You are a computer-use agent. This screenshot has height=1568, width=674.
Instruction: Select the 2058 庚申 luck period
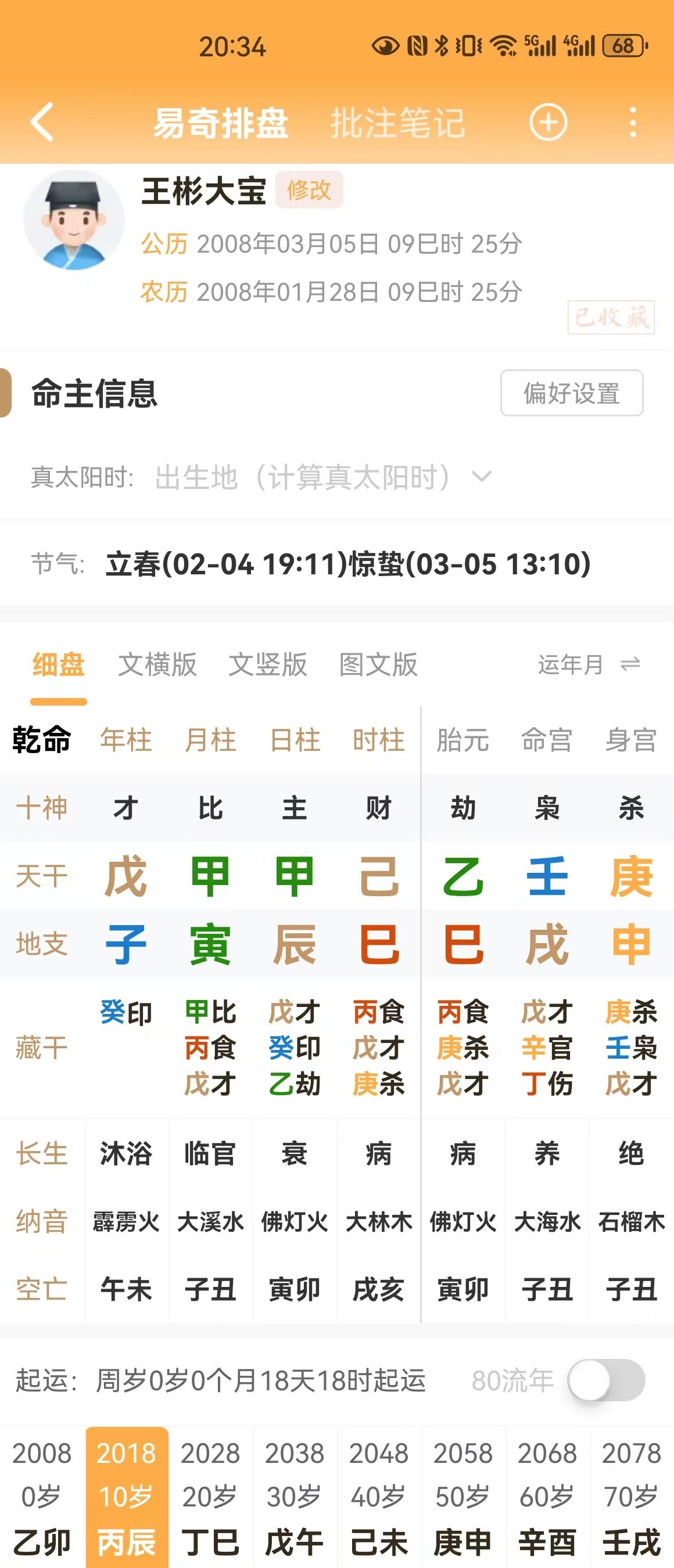[x=463, y=1497]
